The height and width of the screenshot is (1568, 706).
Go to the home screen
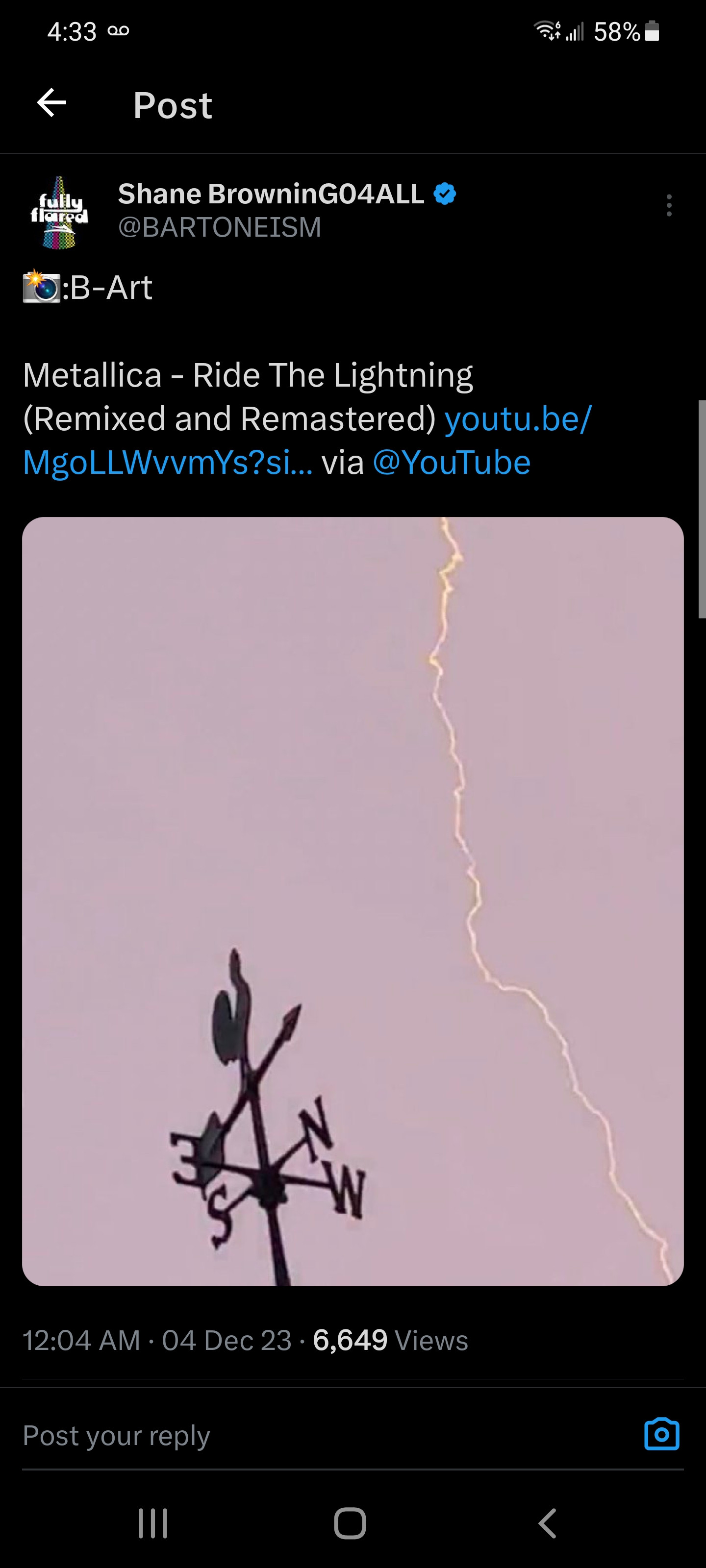coord(350,1524)
